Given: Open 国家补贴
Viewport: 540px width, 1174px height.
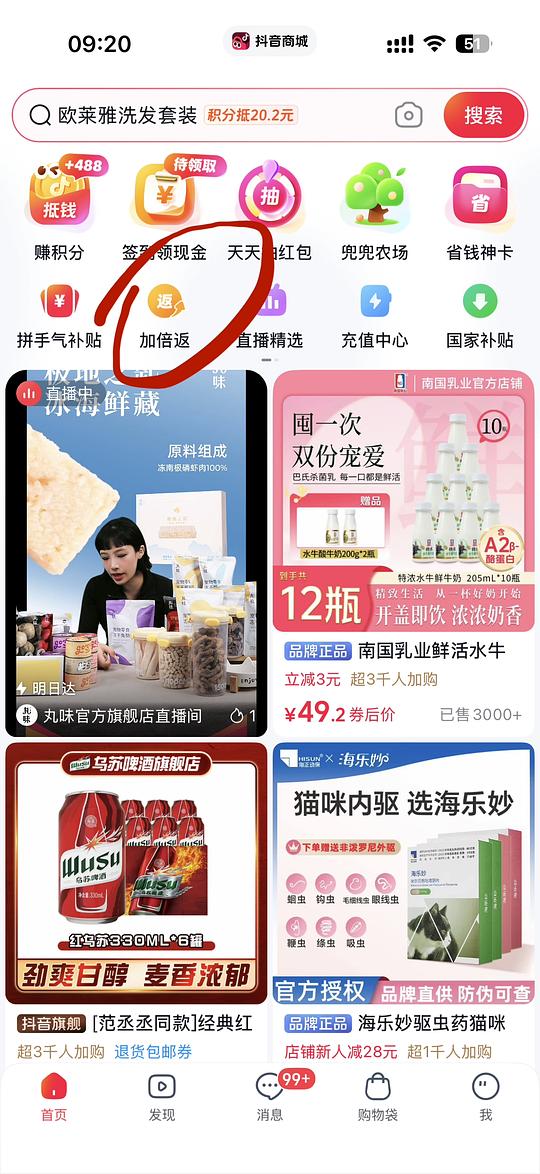Looking at the screenshot, I should 480,316.
